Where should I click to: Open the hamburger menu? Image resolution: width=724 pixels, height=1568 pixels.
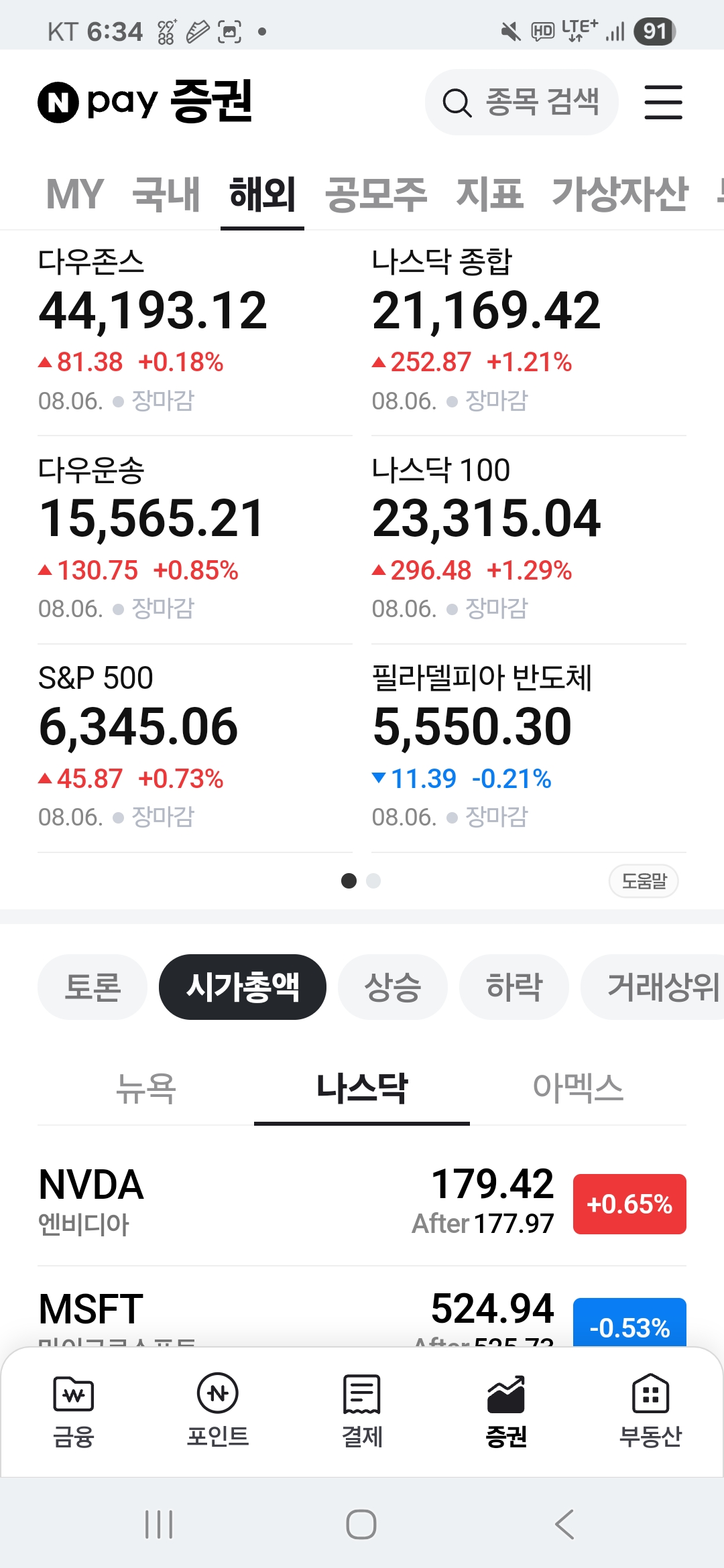(x=663, y=103)
